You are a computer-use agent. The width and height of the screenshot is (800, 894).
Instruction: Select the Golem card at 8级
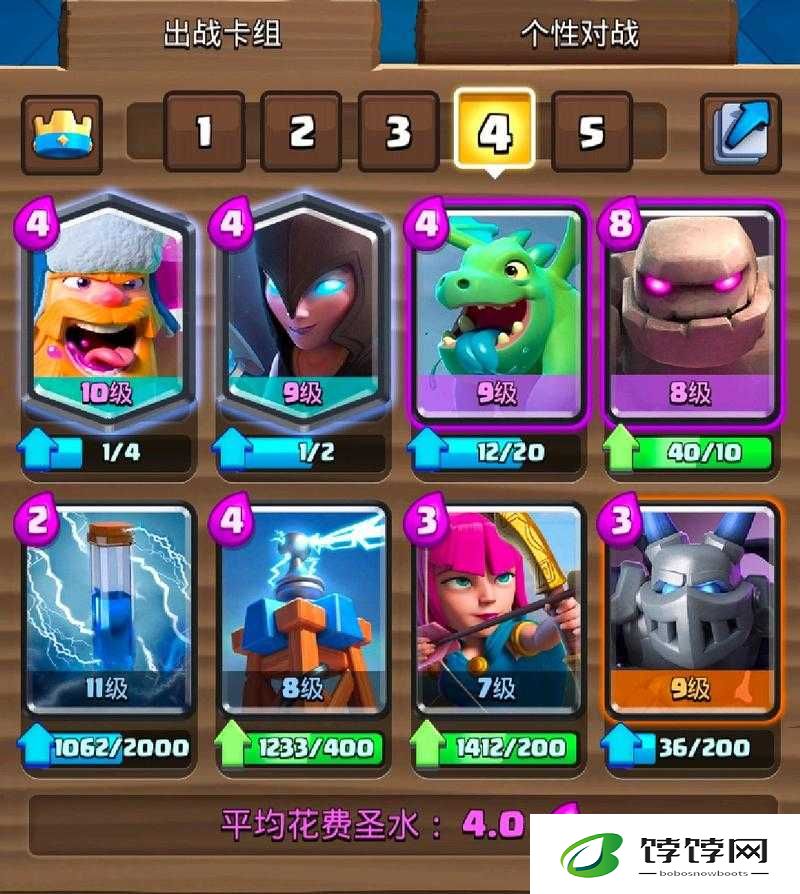[x=690, y=310]
